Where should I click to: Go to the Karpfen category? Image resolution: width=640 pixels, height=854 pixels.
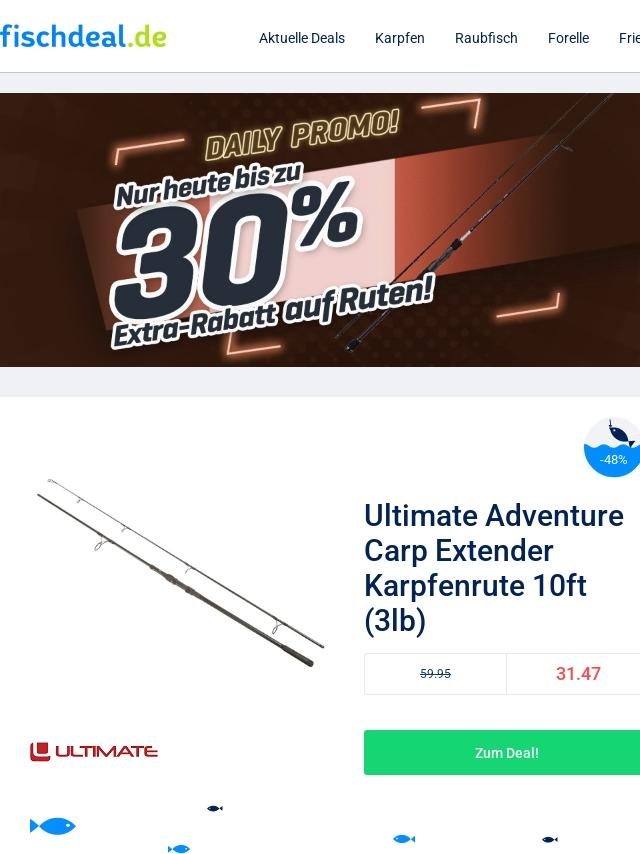[399, 38]
